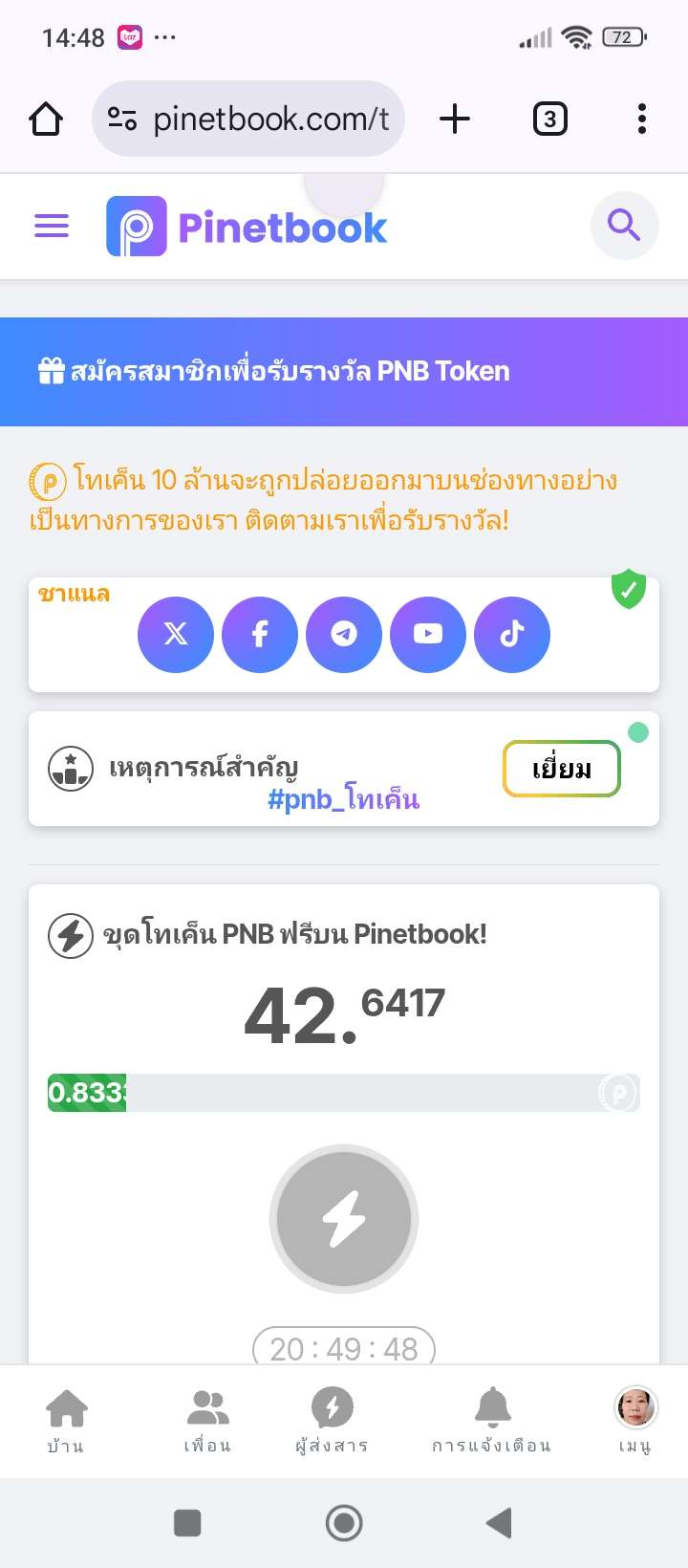688x1568 pixels.
Task: Open the ผู้ส่งสาร messenger tab
Action: point(332,1420)
